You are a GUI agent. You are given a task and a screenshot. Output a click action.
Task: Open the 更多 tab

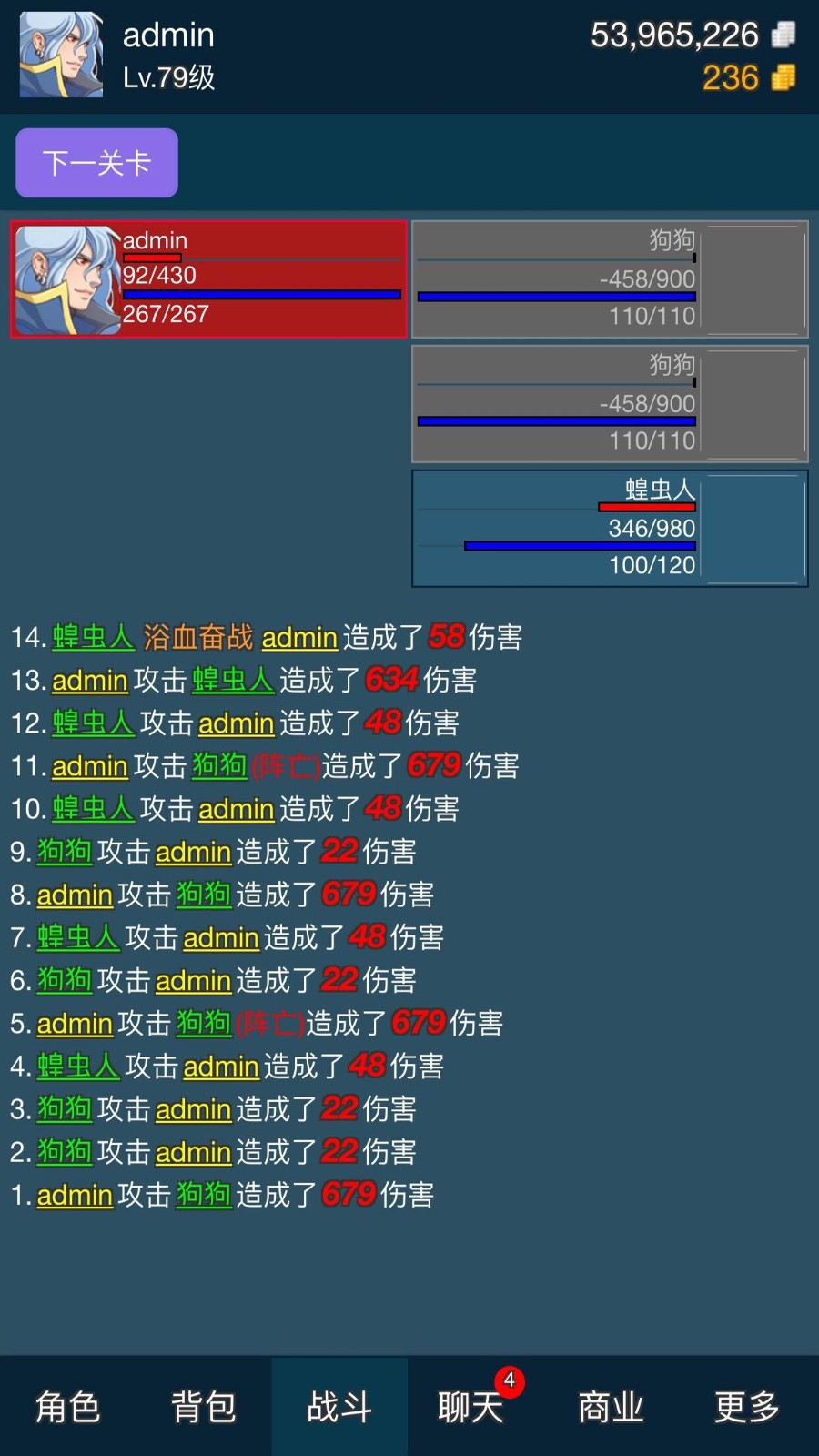746,1407
